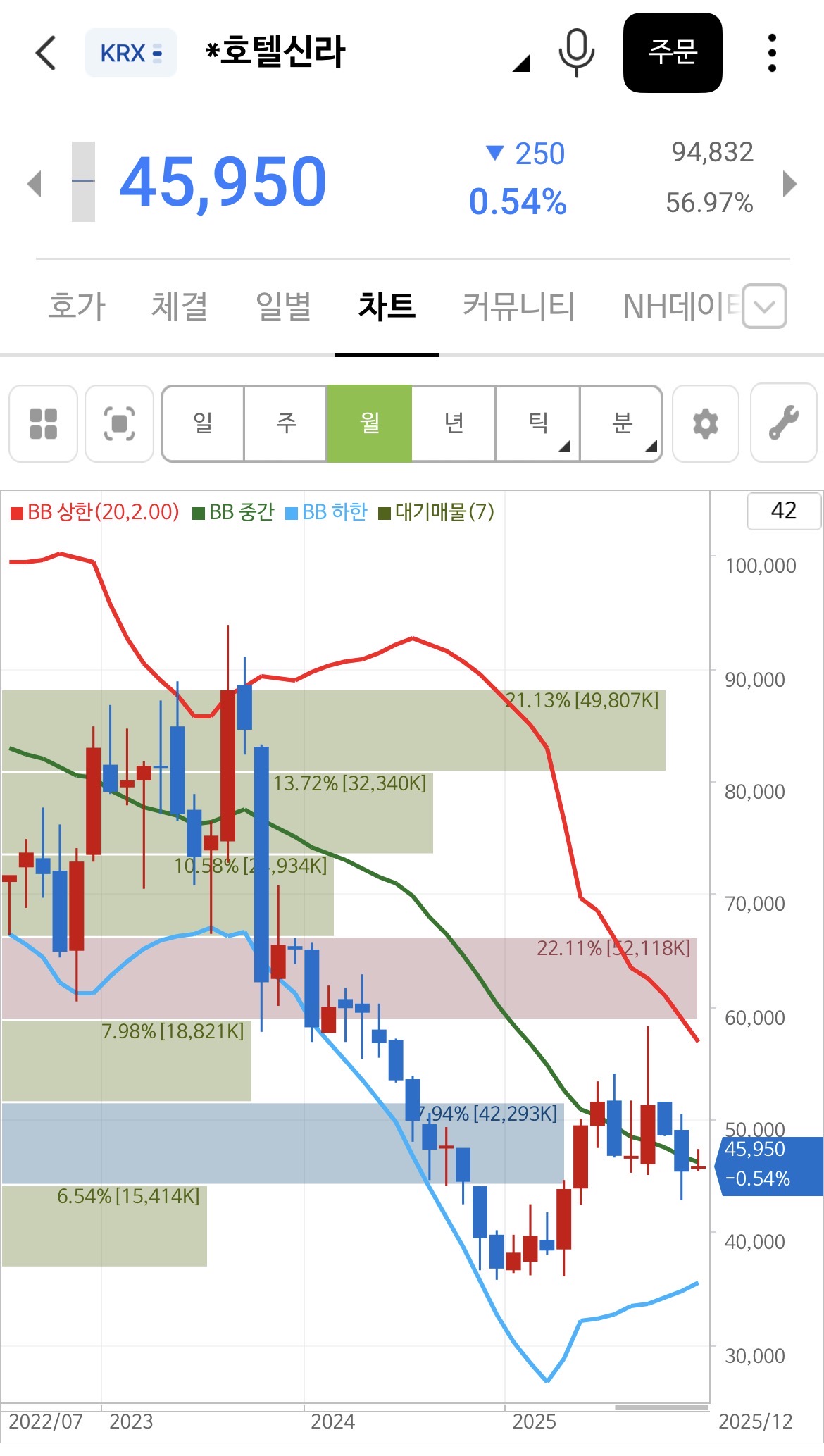Switch to the 체결 tab
This screenshot has width=824, height=1456.
click(180, 306)
